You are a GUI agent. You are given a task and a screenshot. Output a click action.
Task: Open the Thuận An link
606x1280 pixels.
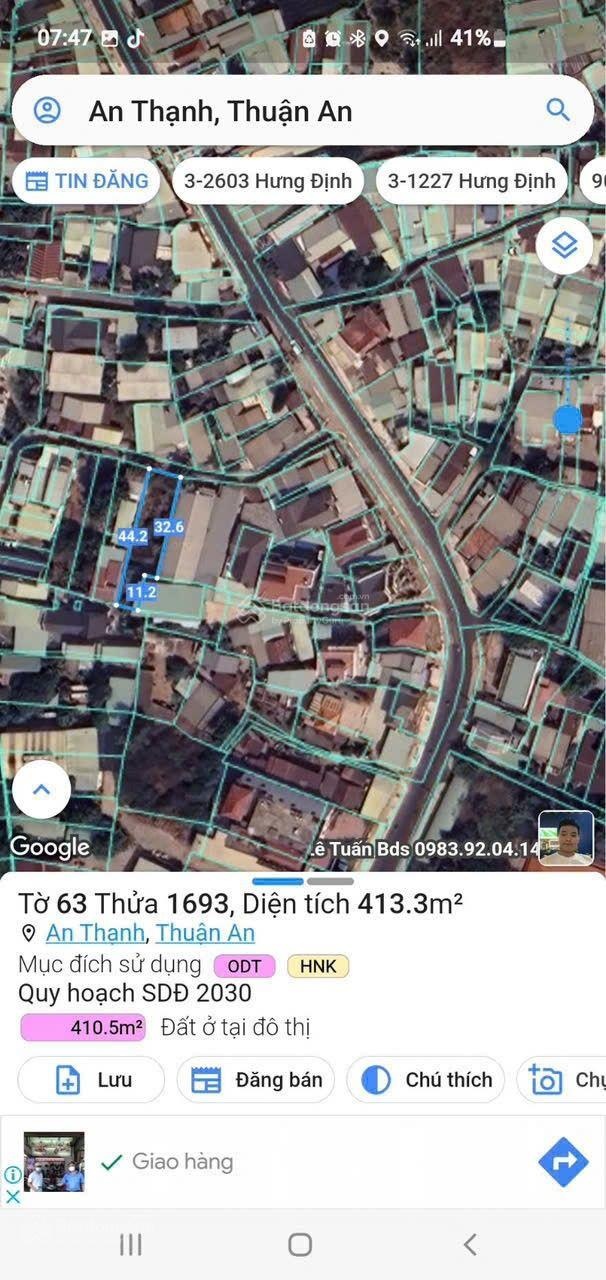(205, 933)
